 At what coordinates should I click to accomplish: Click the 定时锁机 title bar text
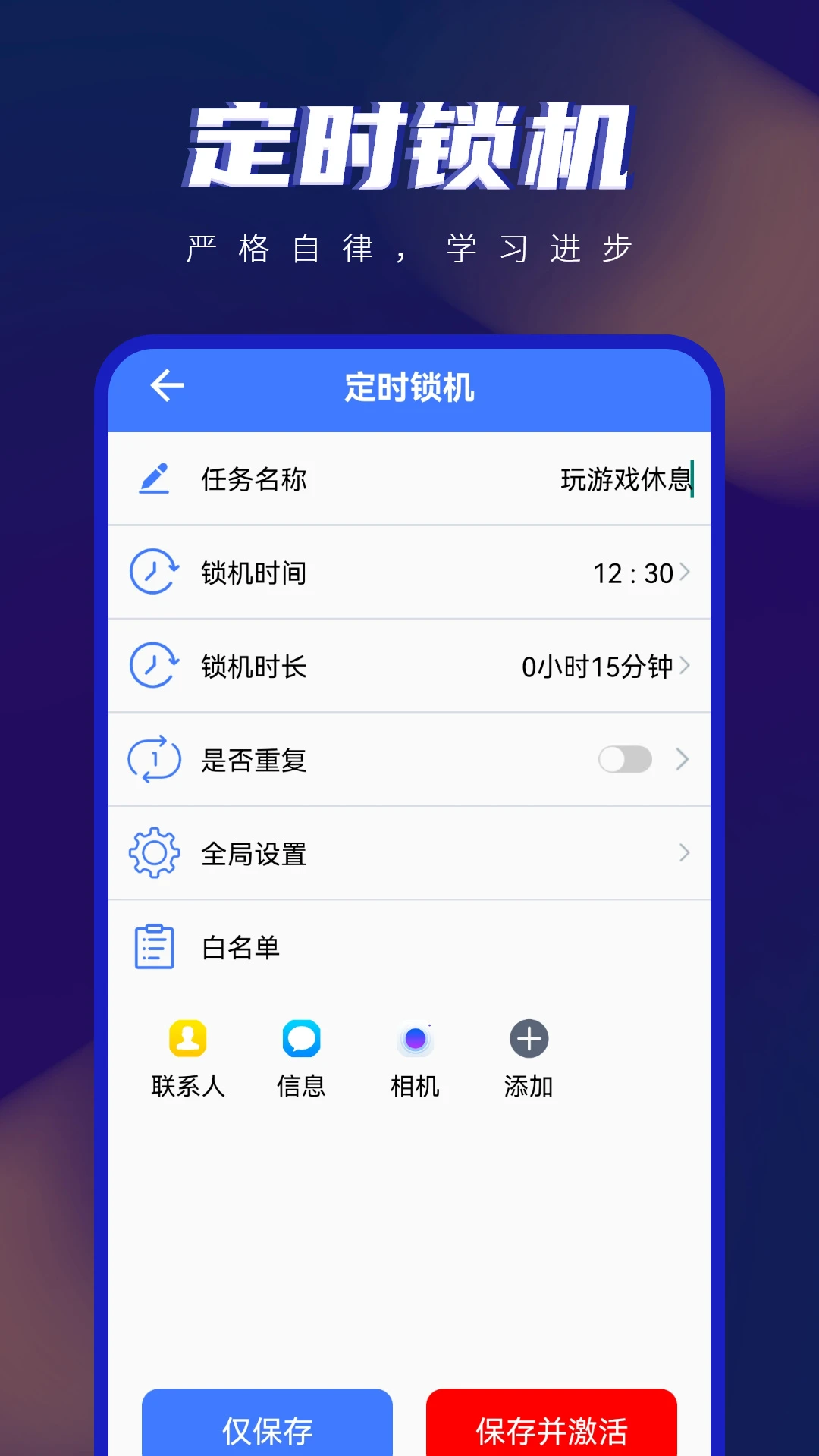[x=409, y=385]
